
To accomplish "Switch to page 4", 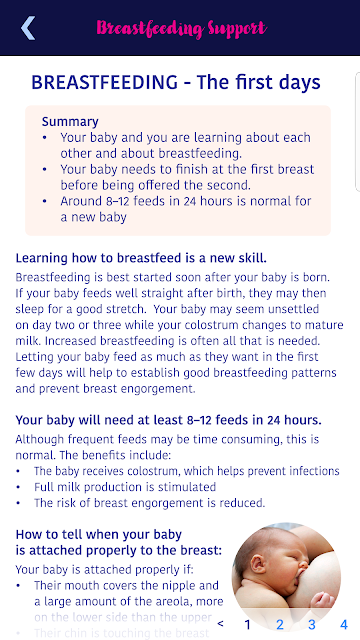I will click(344, 624).
